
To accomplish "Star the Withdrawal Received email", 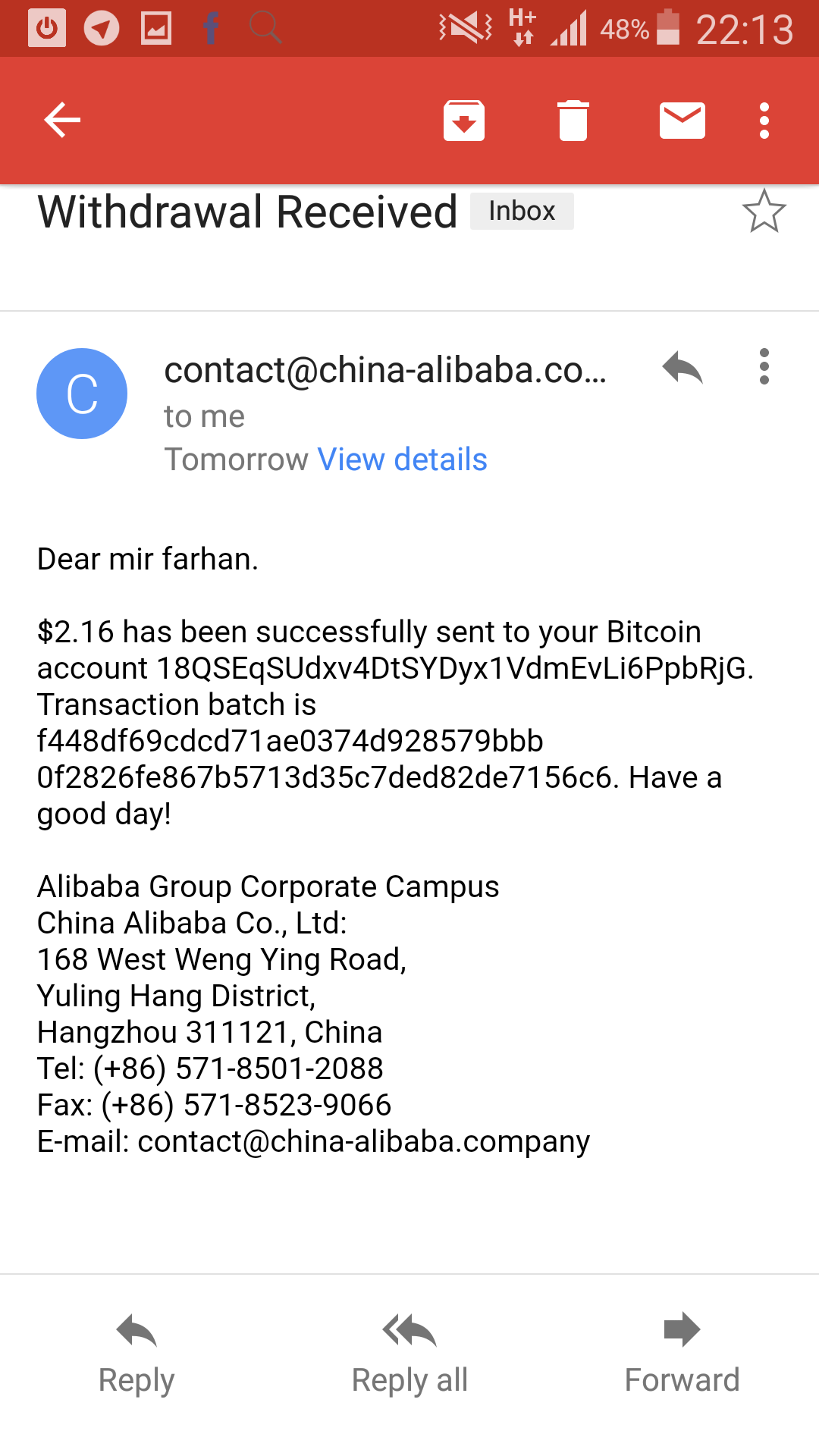I will pos(764,211).
